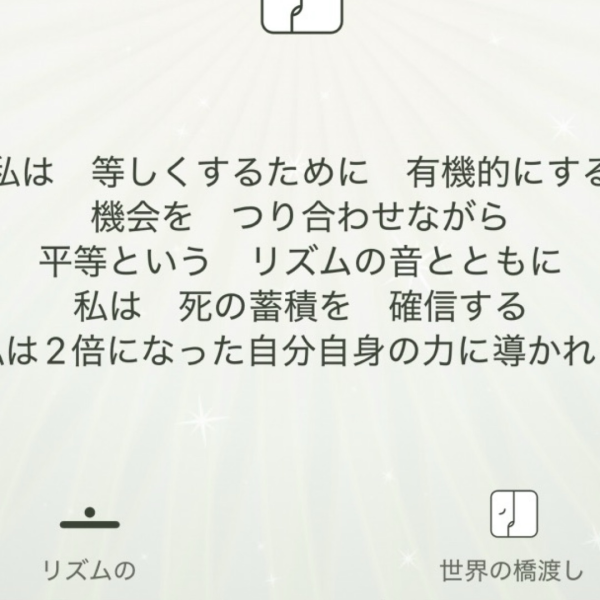The height and width of the screenshot is (600, 600).
Task: Open the 世界の橋渡し seal icon
Action: tap(513, 514)
